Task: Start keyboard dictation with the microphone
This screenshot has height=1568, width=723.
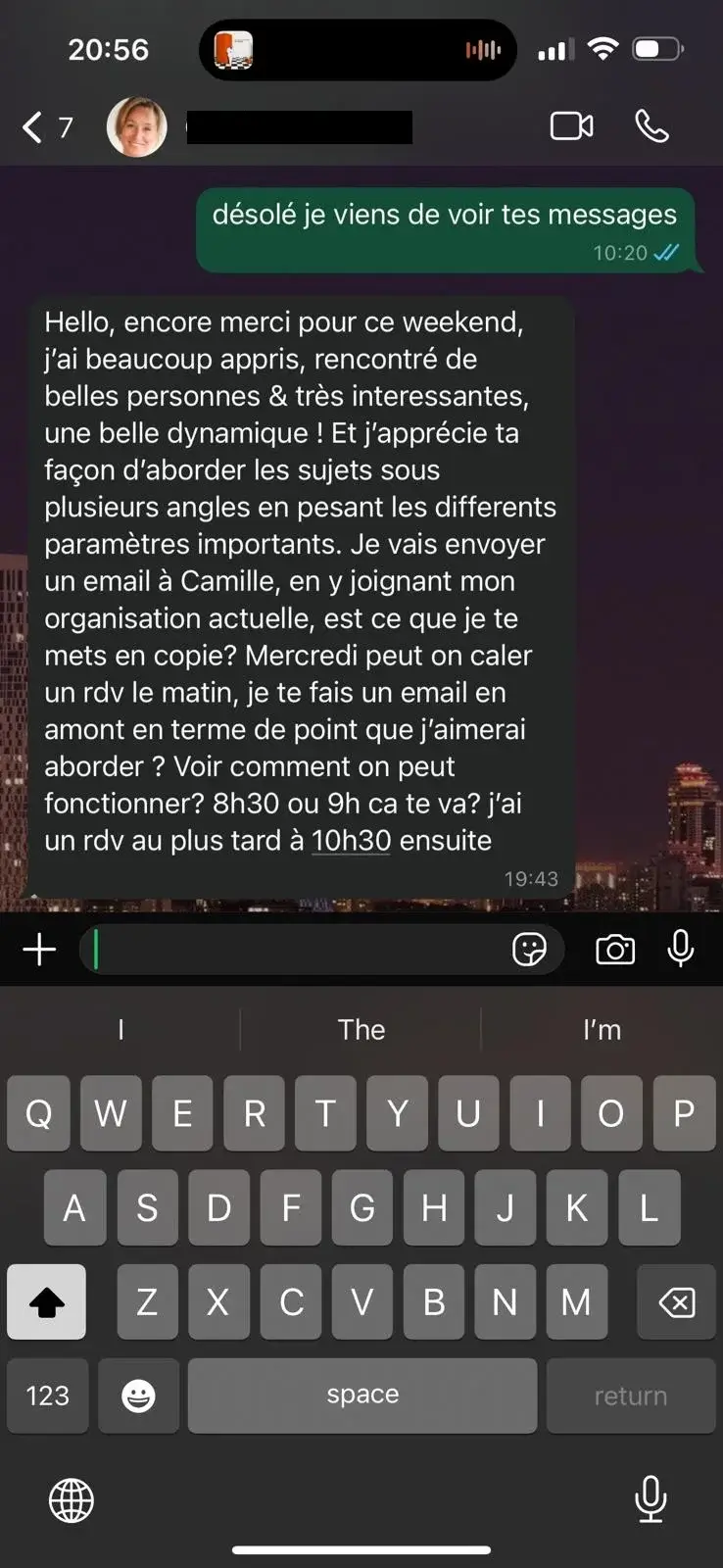Action: pyautogui.click(x=651, y=1498)
